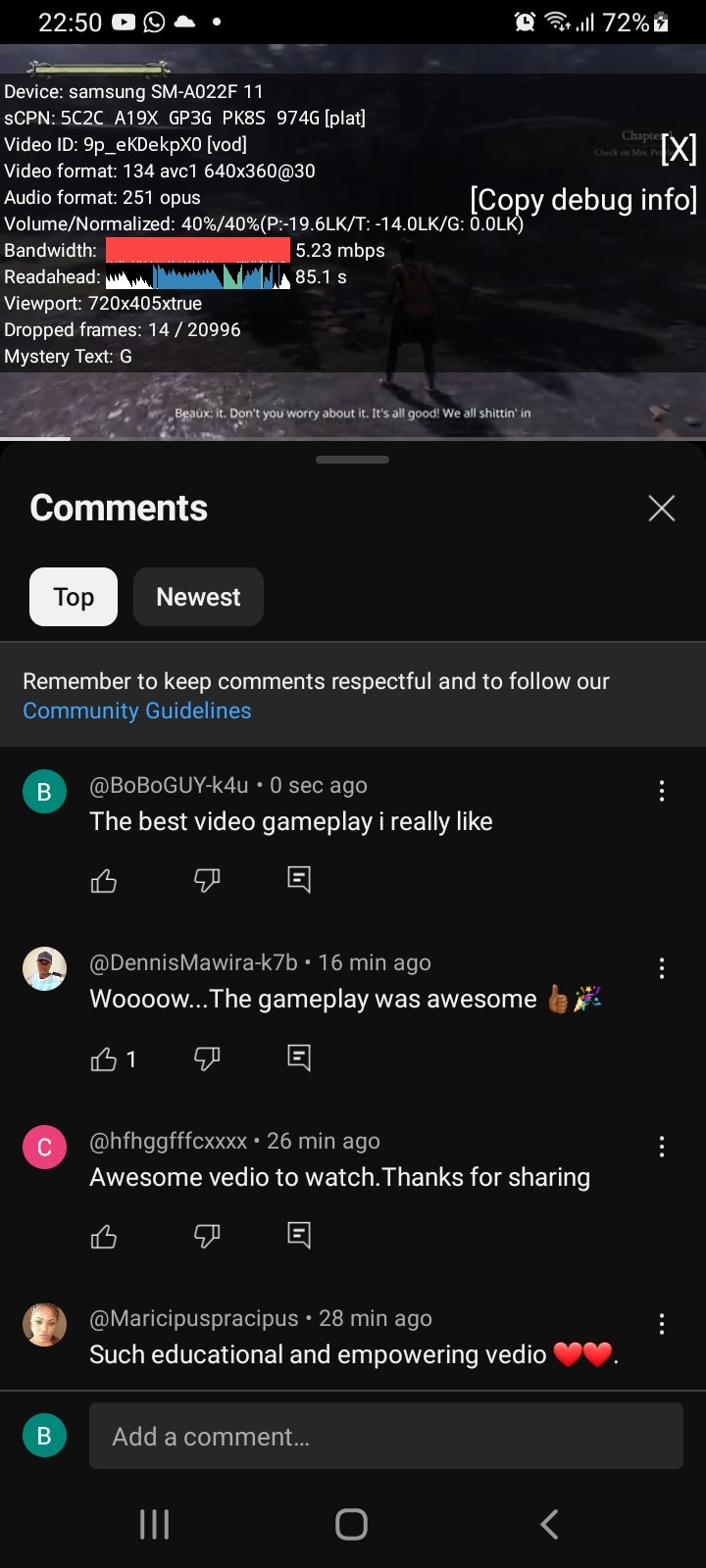Open the Community Guidelines link
This screenshot has height=1568, width=706.
pyautogui.click(x=137, y=710)
